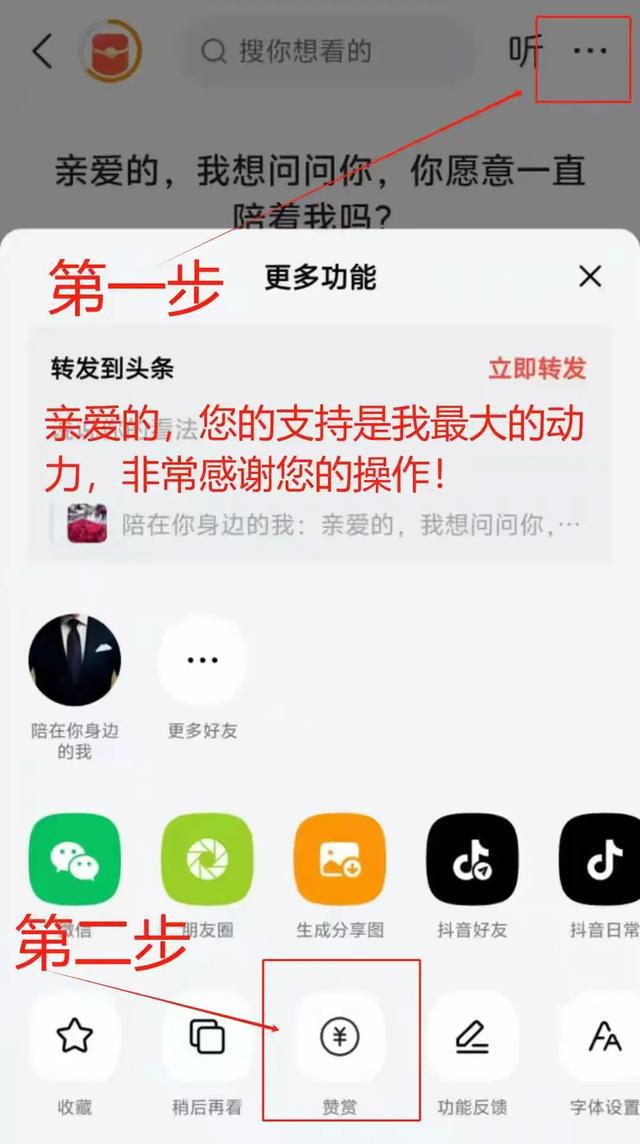Open 赞赏 to reward the author
Viewport: 640px width, 1144px height.
(340, 1037)
